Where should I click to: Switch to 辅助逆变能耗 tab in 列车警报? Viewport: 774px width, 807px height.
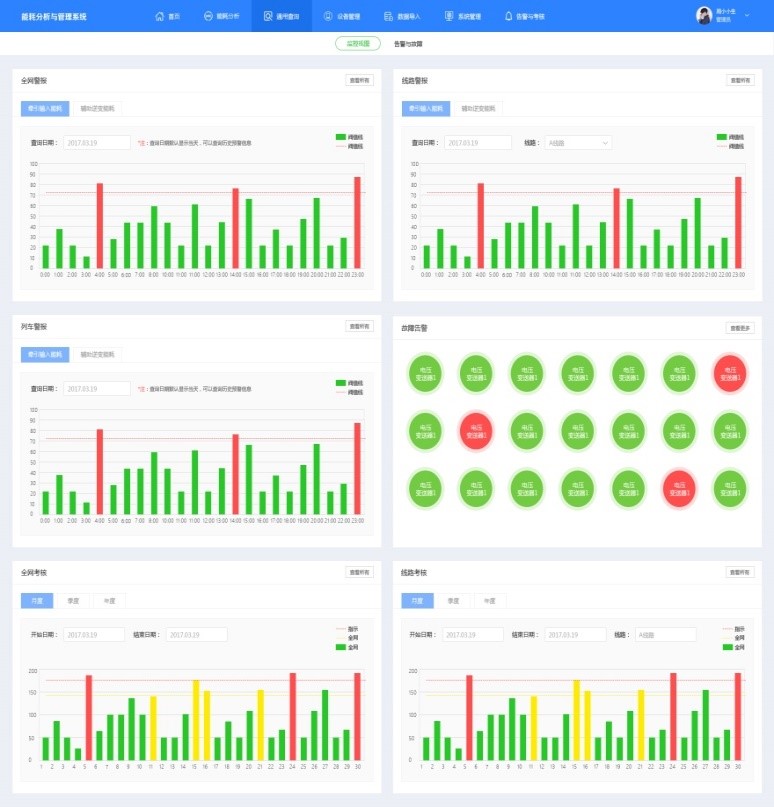coord(98,354)
